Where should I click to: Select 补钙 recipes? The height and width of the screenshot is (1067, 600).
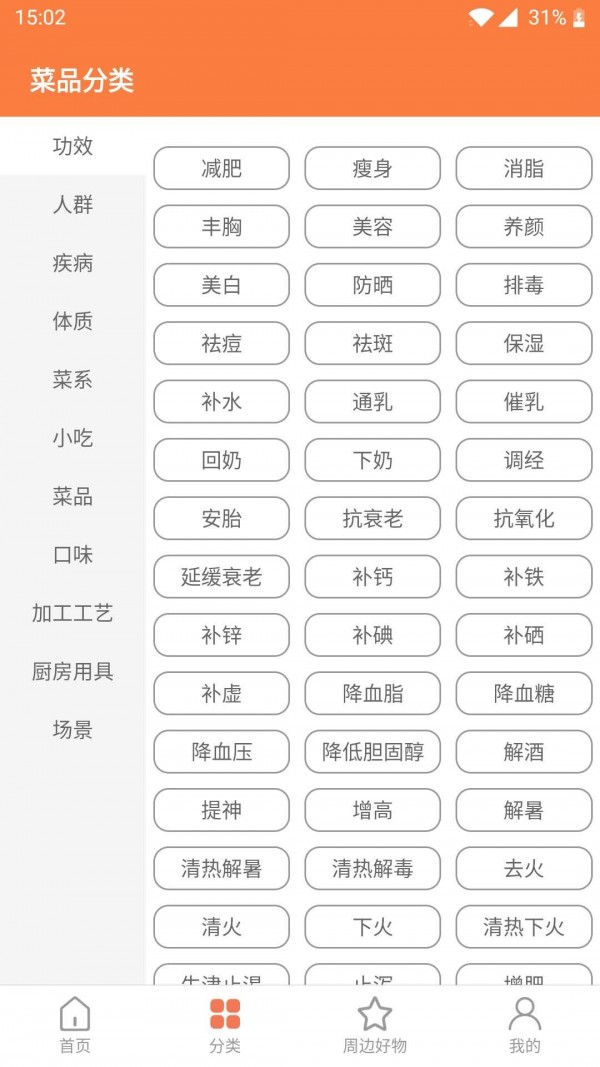click(372, 577)
